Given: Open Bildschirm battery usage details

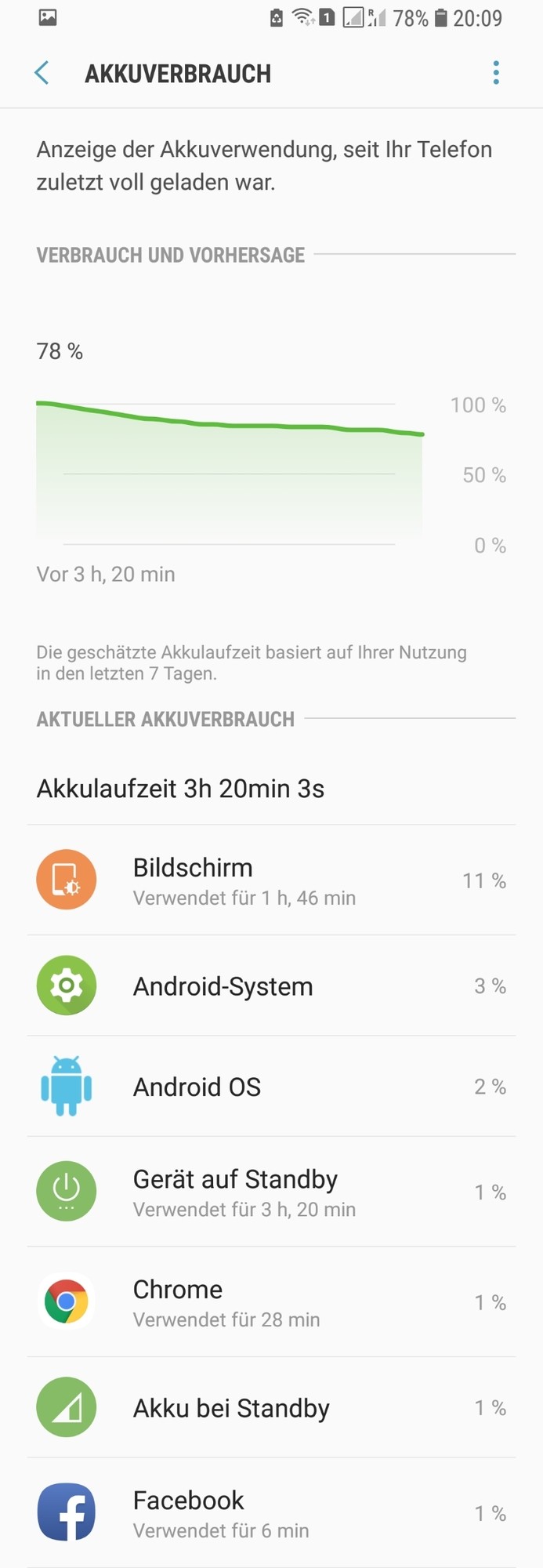Looking at the screenshot, I should click(x=271, y=880).
